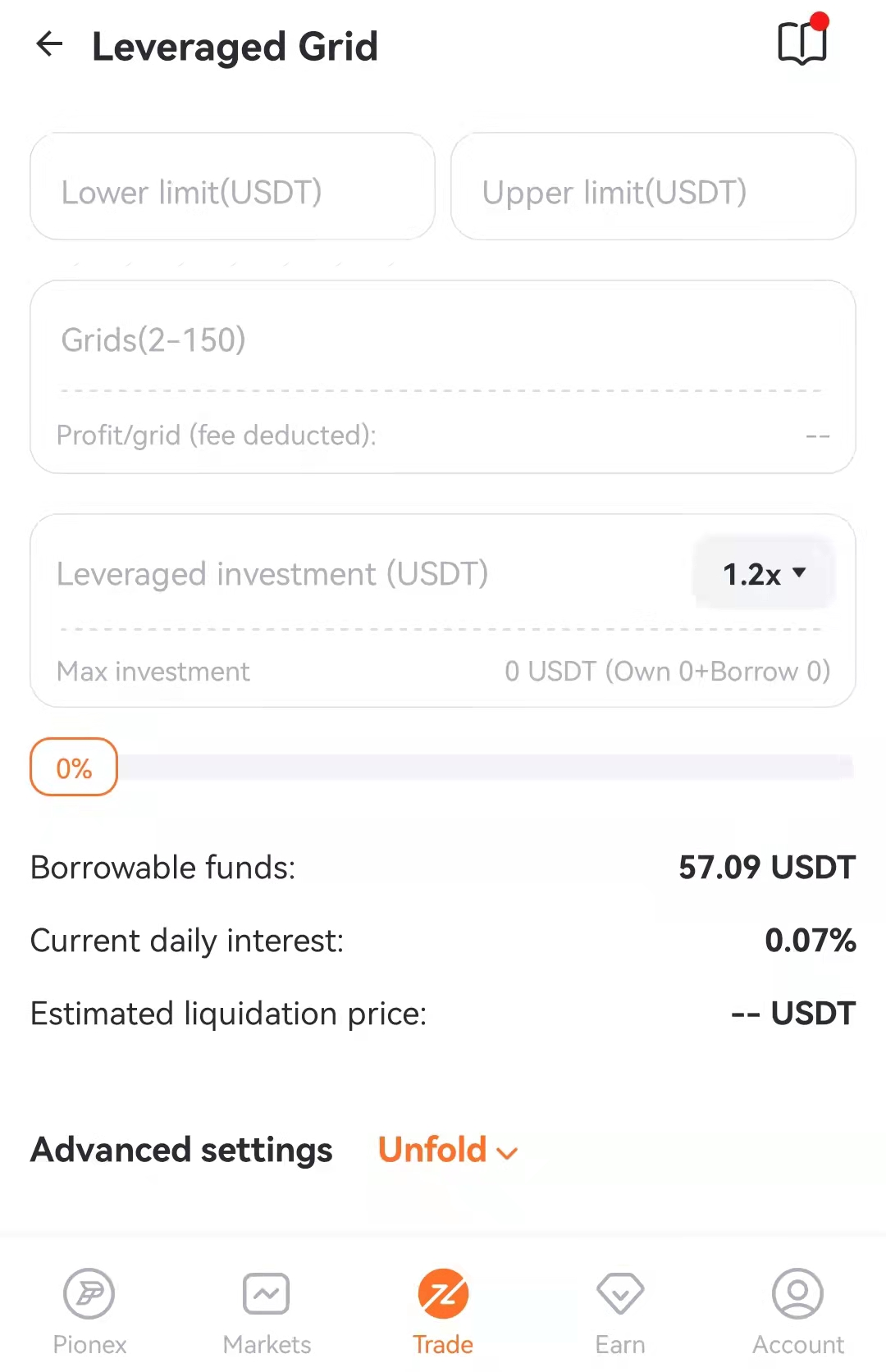Tap the Pionex home icon

(x=89, y=1294)
